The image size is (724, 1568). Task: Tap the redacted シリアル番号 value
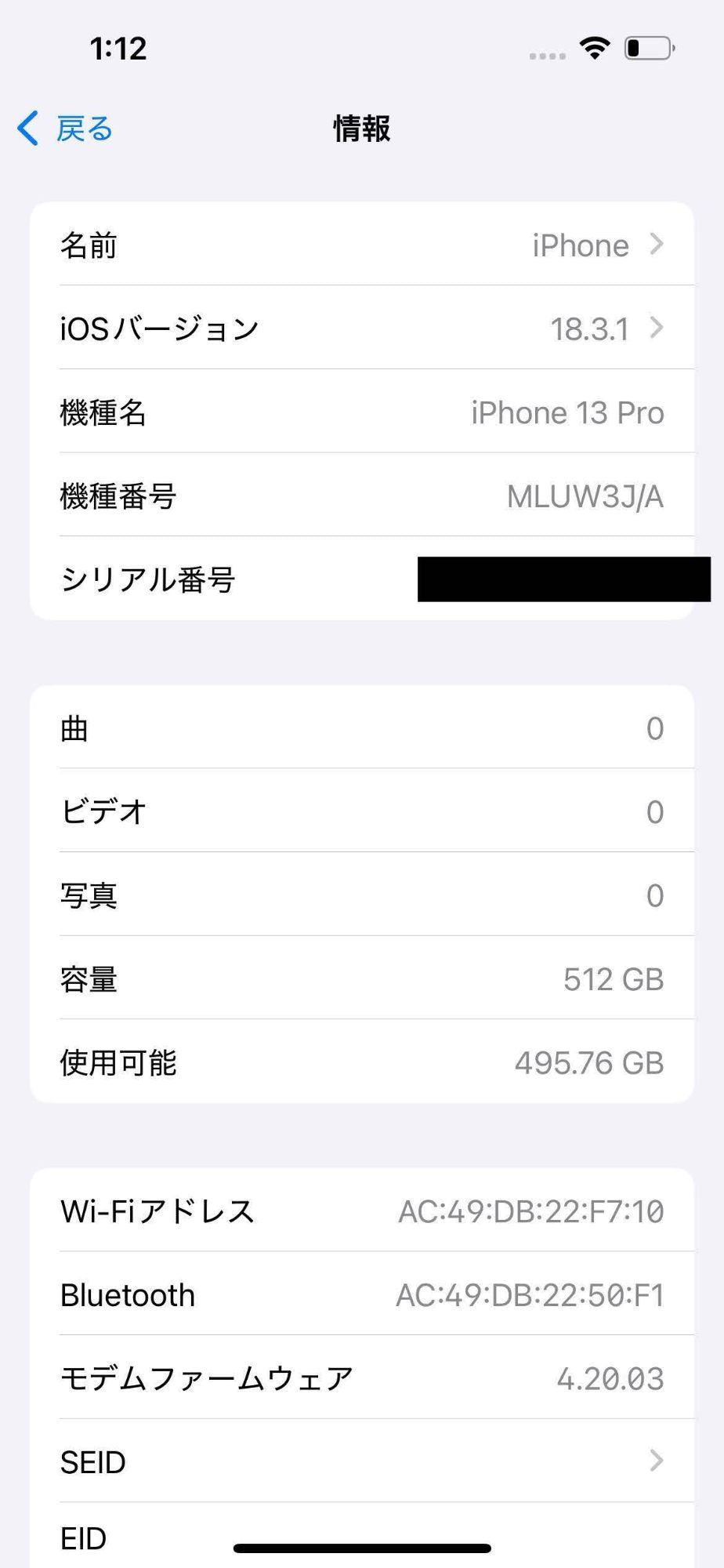tap(564, 580)
